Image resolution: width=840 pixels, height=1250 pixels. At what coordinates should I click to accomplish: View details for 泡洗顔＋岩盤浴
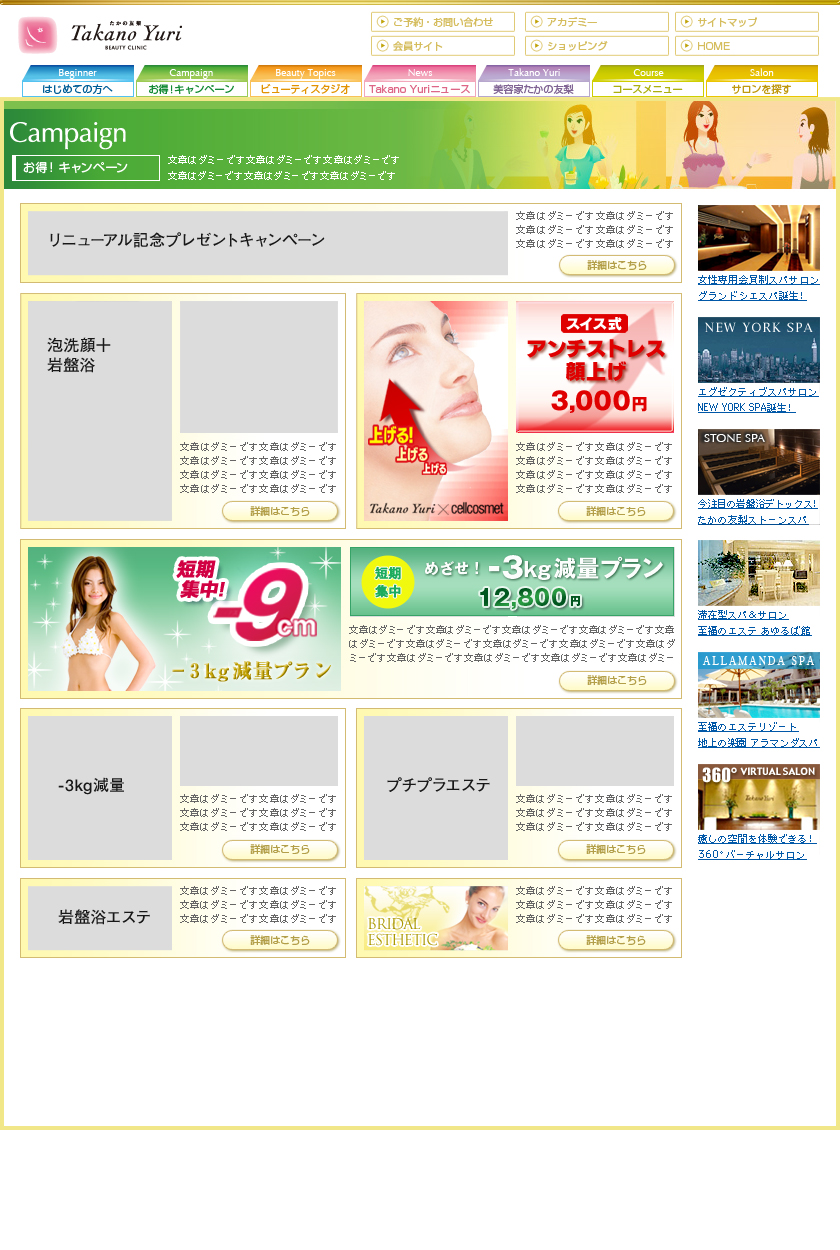click(x=280, y=511)
